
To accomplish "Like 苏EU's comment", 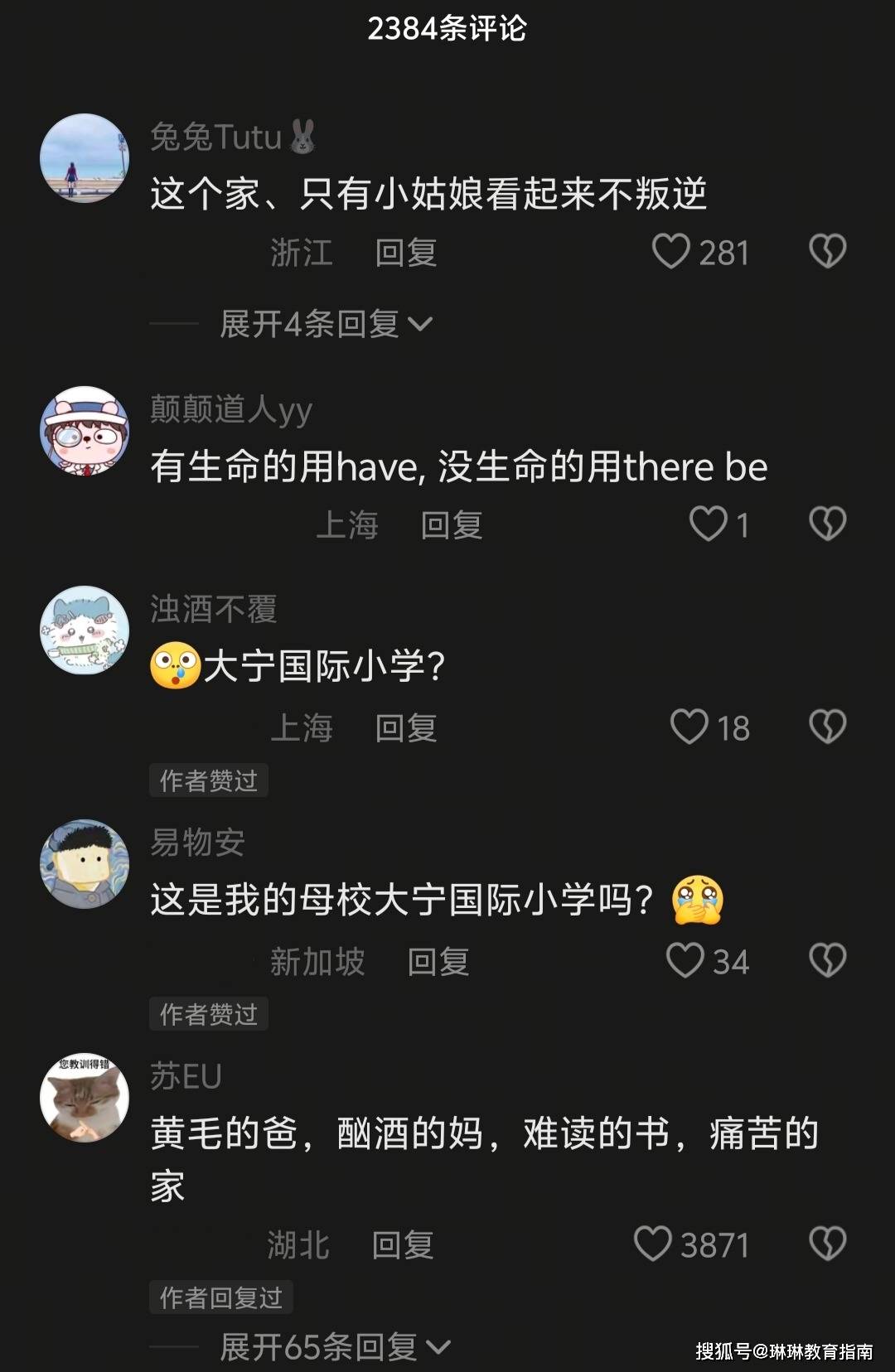I will (x=652, y=1244).
